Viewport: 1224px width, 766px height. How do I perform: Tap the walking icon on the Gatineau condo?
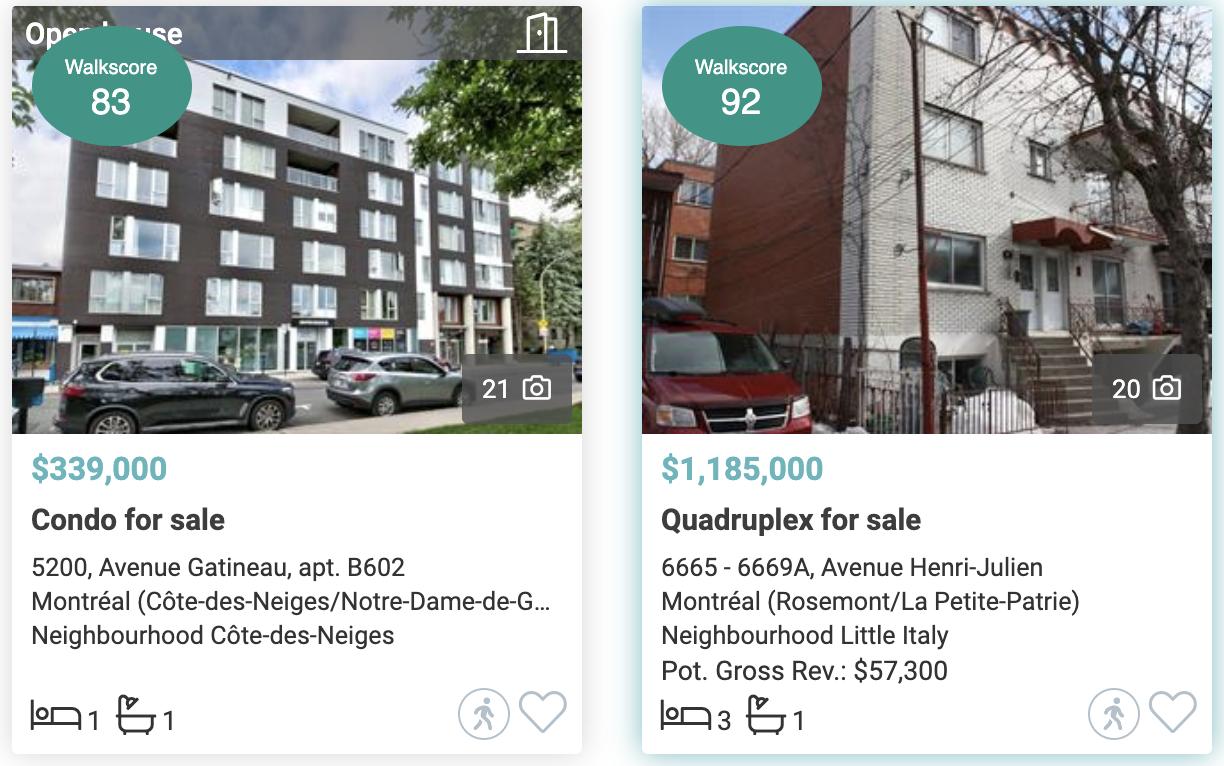click(x=484, y=715)
